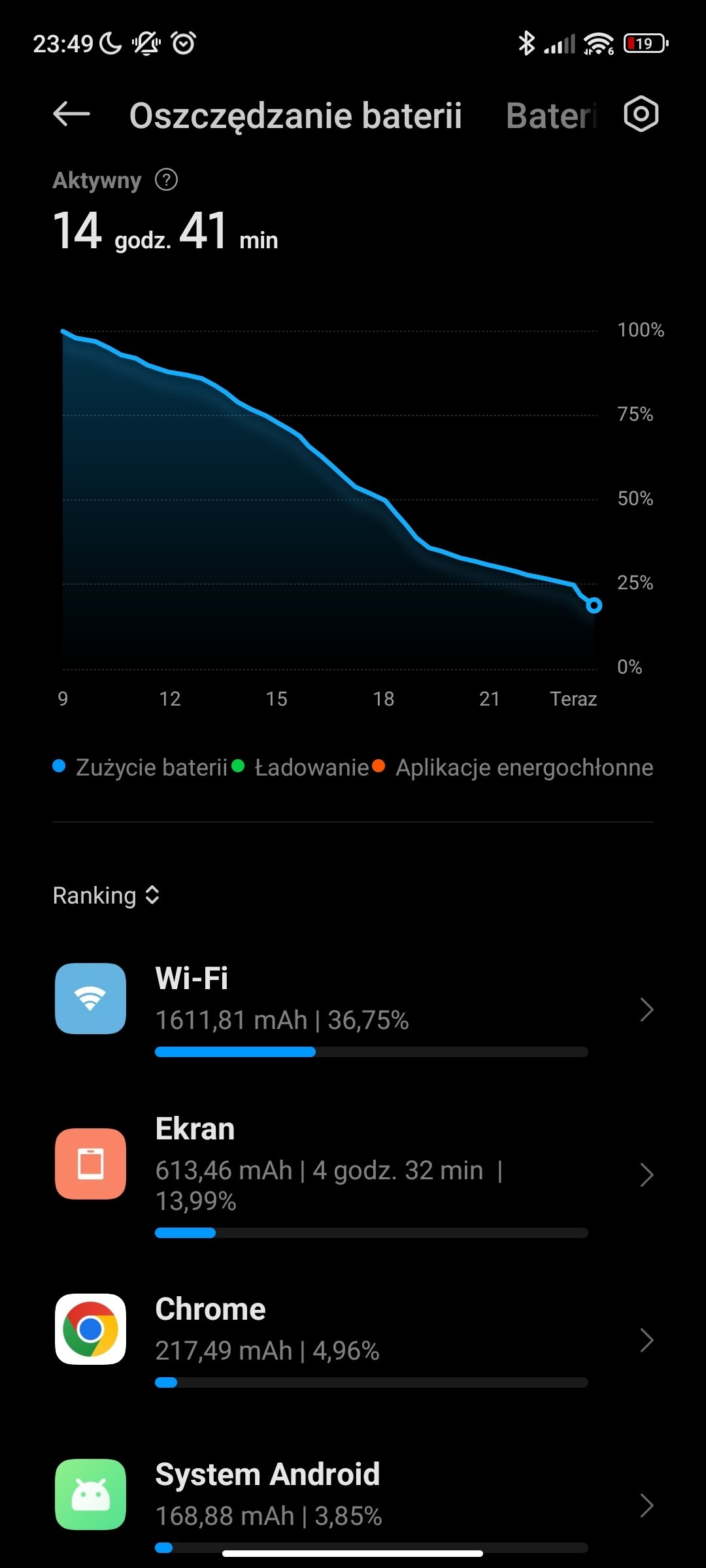Switch to the Bateria tab
This screenshot has width=706, height=1568.
pyautogui.click(x=552, y=116)
